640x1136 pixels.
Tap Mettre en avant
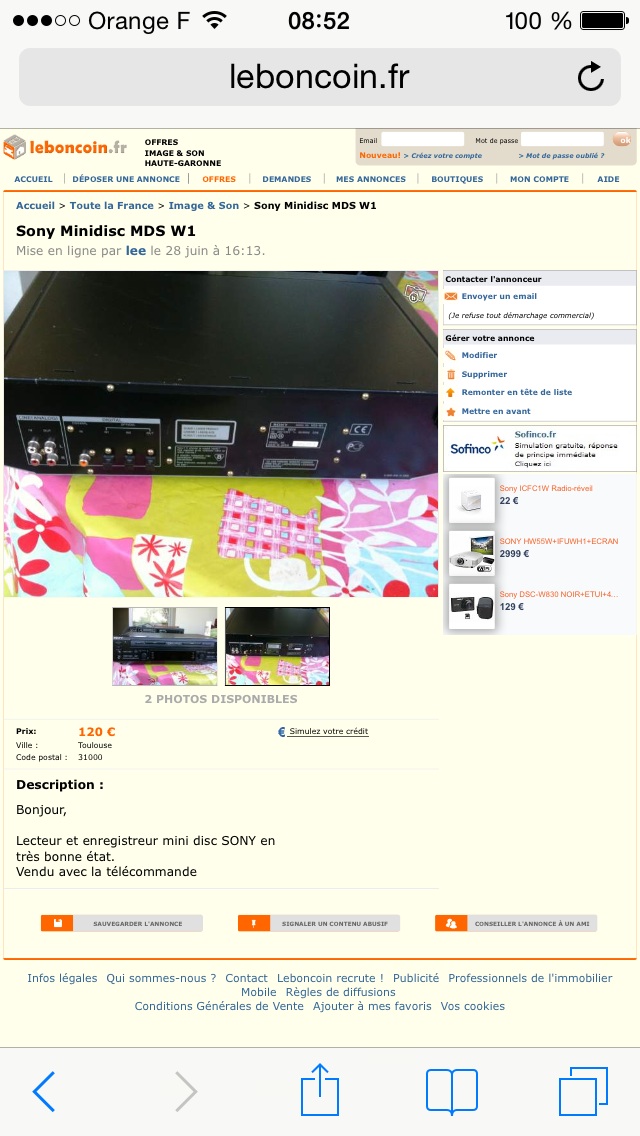496,411
